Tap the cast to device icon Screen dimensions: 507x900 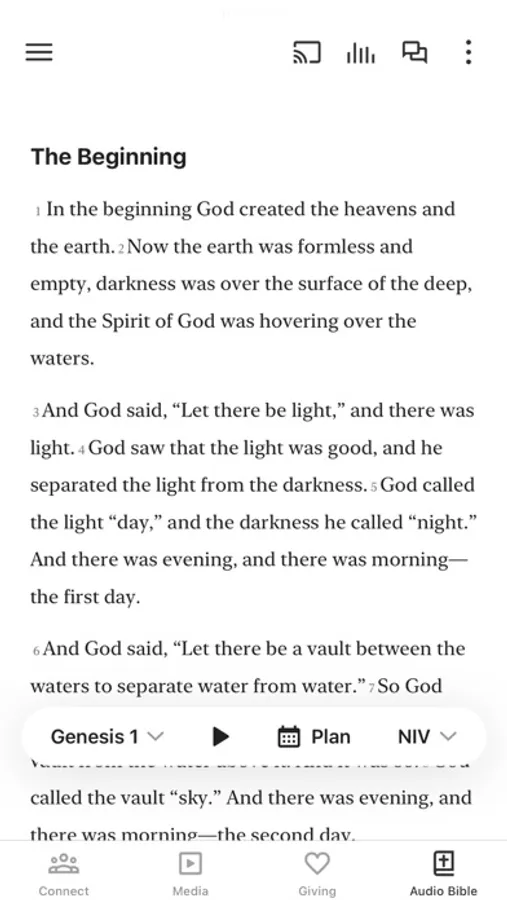coord(307,53)
